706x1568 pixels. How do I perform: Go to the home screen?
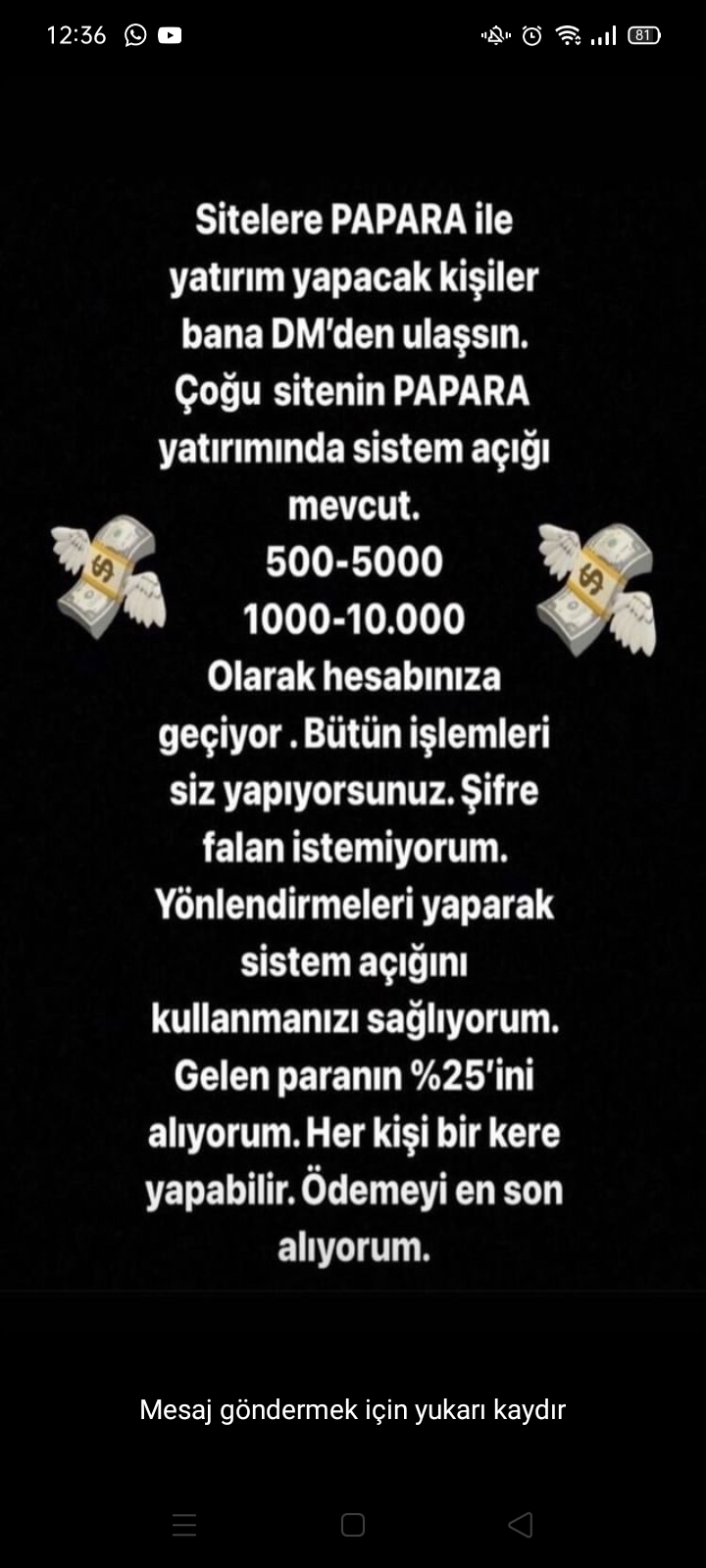tap(353, 1524)
